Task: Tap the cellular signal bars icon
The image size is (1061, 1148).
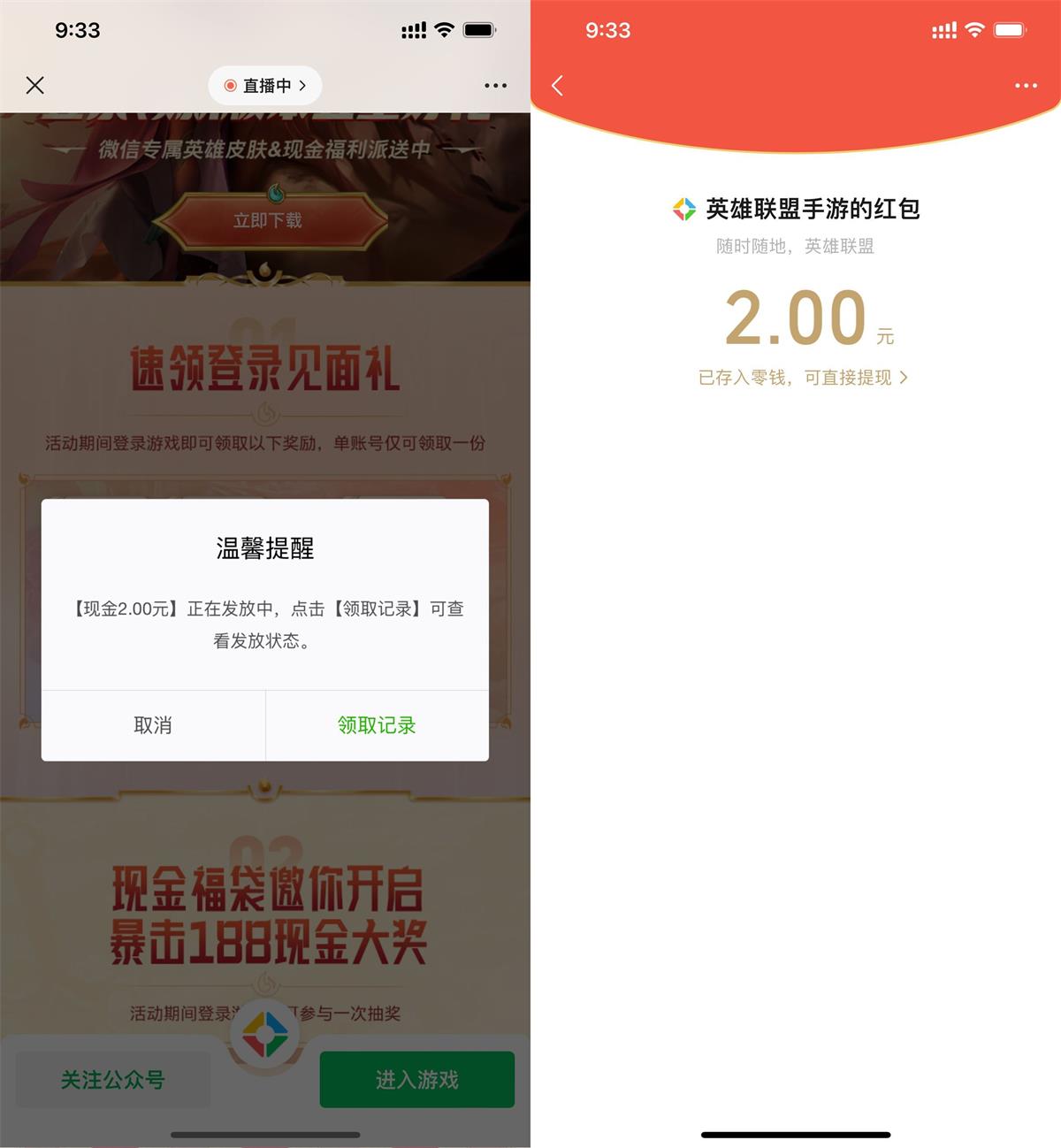Action: point(412,29)
